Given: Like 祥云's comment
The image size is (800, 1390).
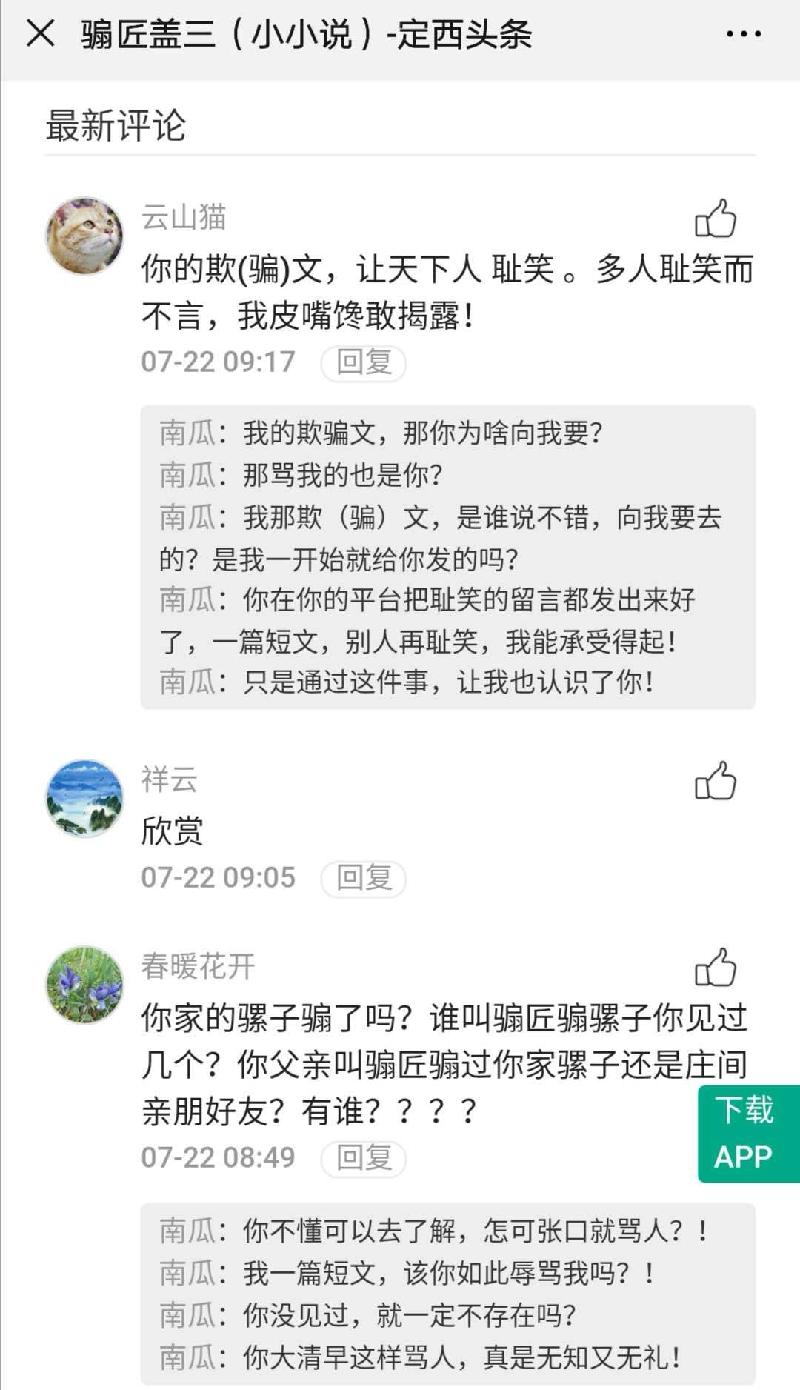Looking at the screenshot, I should click(716, 781).
